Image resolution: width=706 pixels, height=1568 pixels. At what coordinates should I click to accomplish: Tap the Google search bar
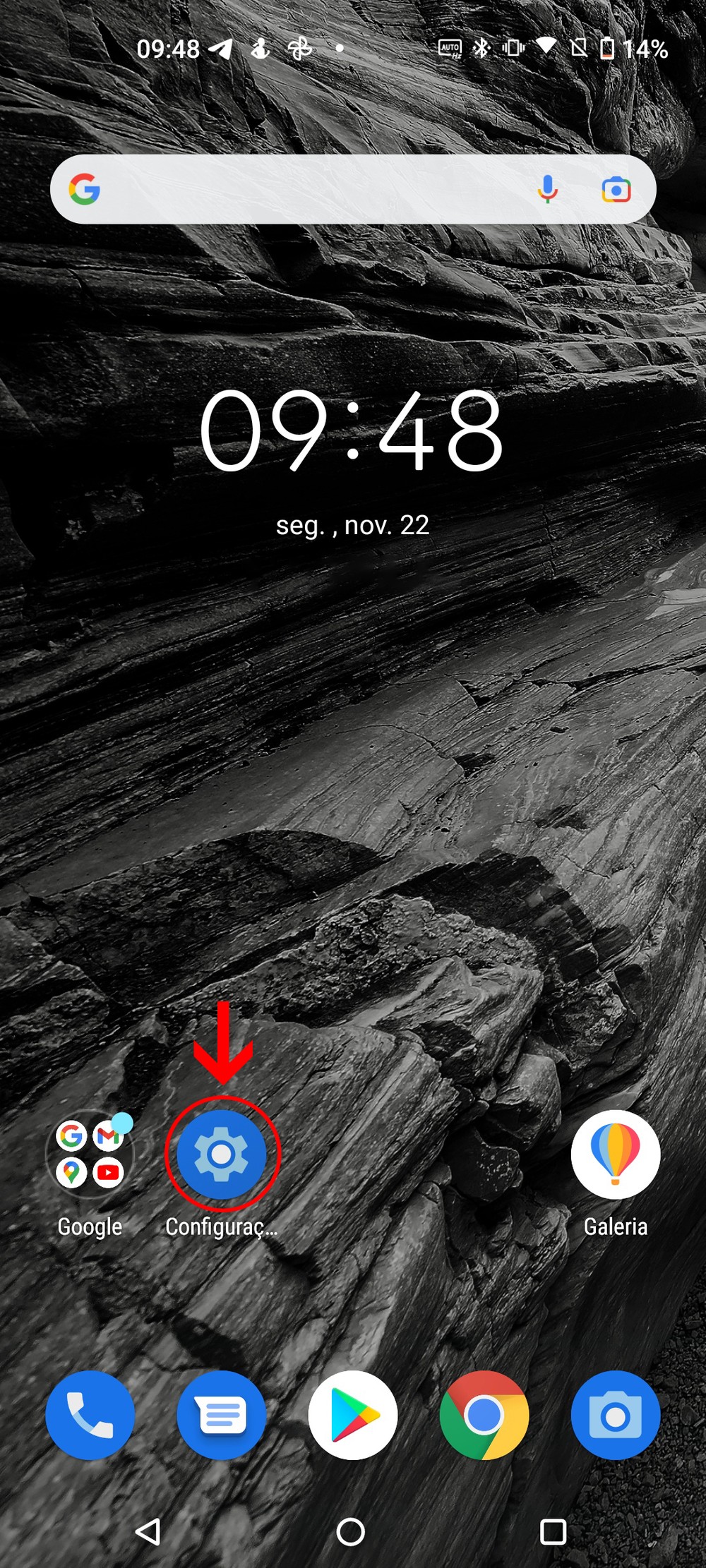click(311, 190)
